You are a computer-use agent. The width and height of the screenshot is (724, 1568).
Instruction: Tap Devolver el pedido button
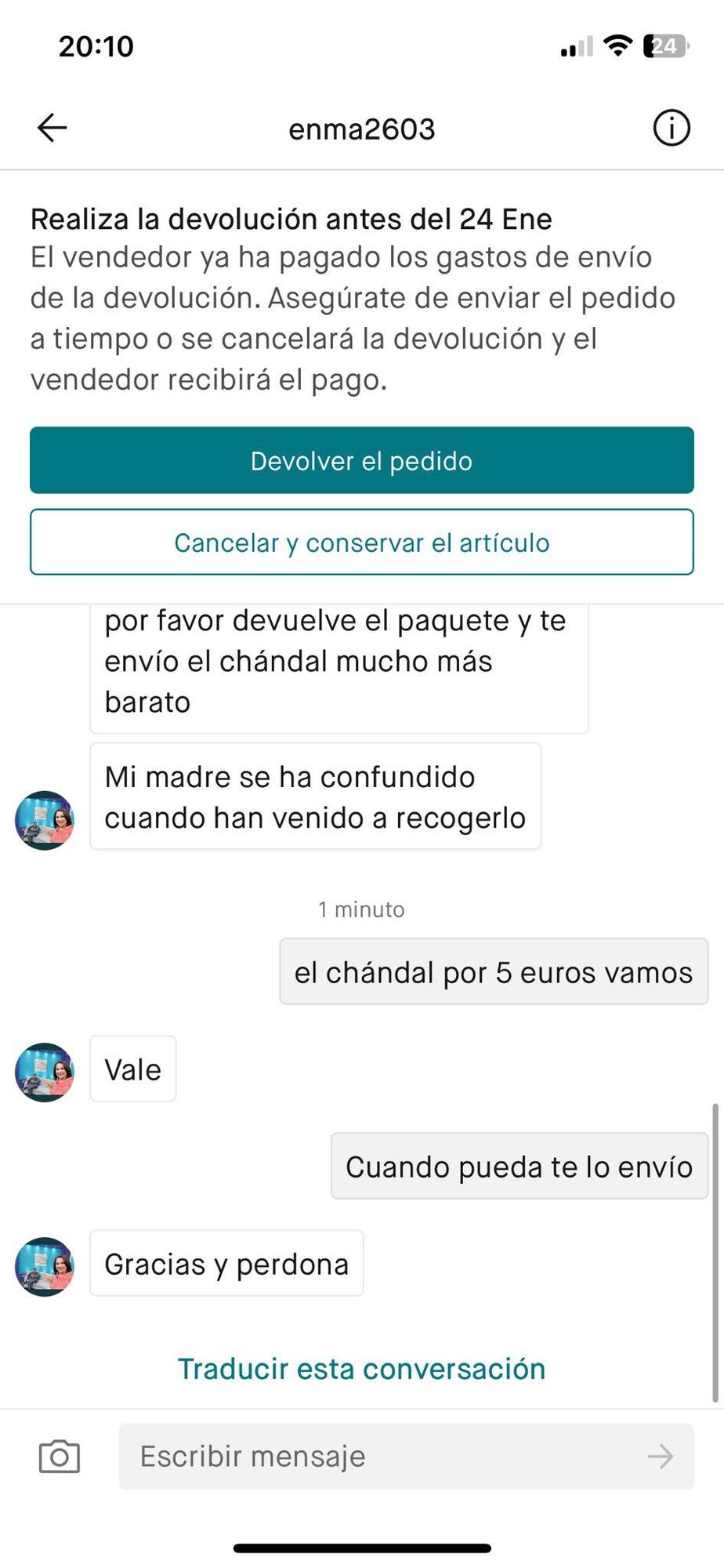(361, 460)
